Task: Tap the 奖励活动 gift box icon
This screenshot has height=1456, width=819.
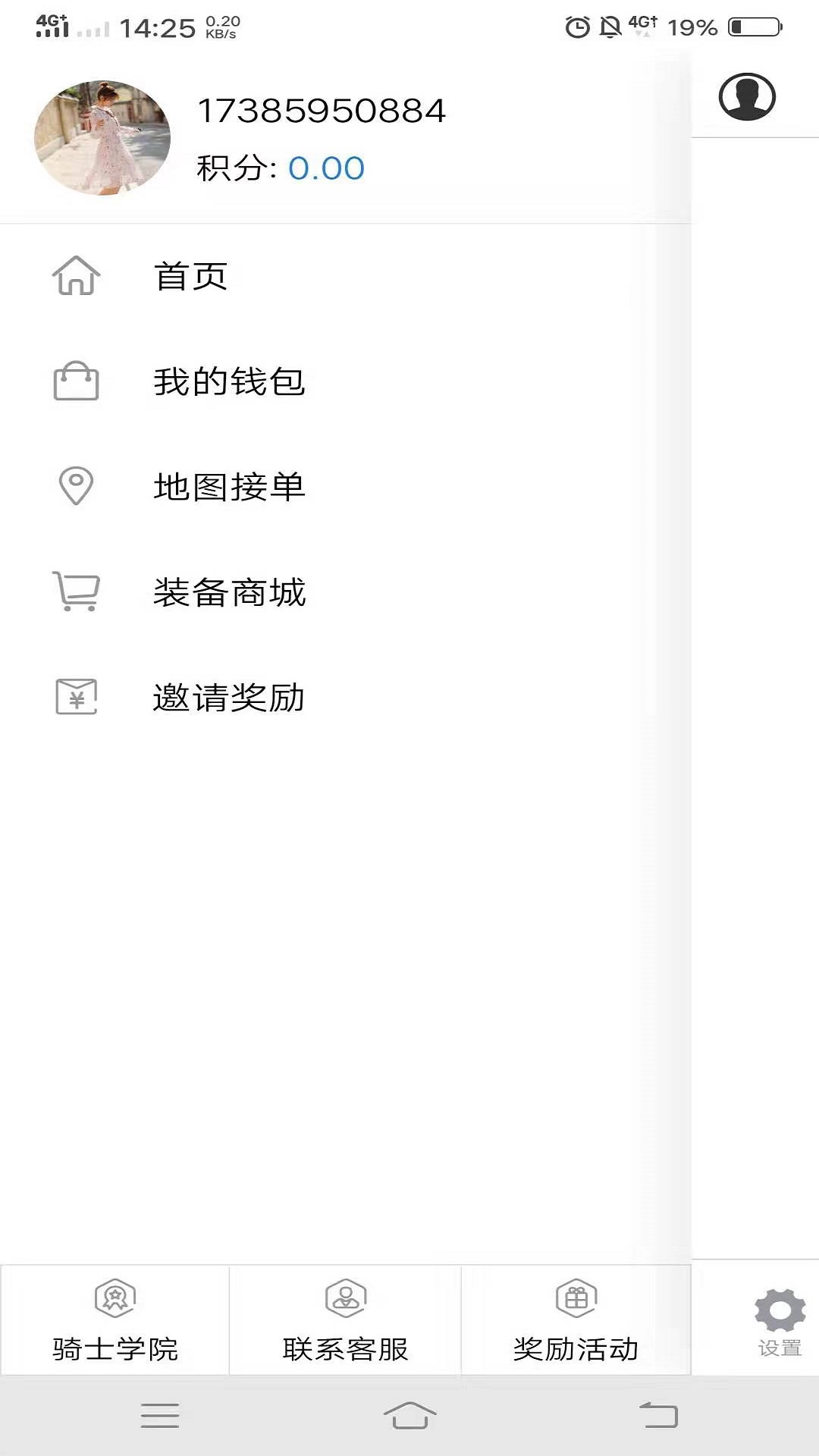Action: tap(576, 1298)
